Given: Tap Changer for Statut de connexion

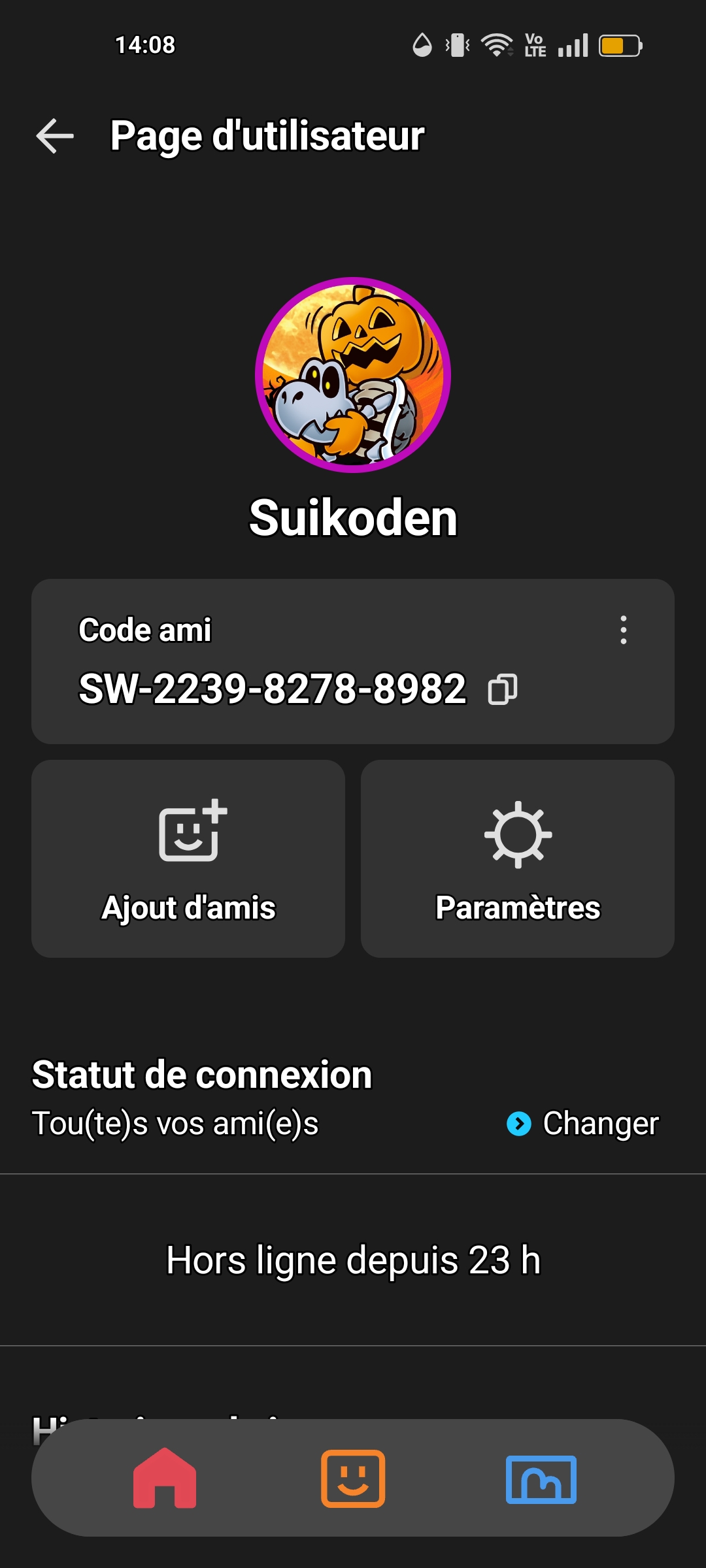Looking at the screenshot, I should click(x=583, y=1124).
